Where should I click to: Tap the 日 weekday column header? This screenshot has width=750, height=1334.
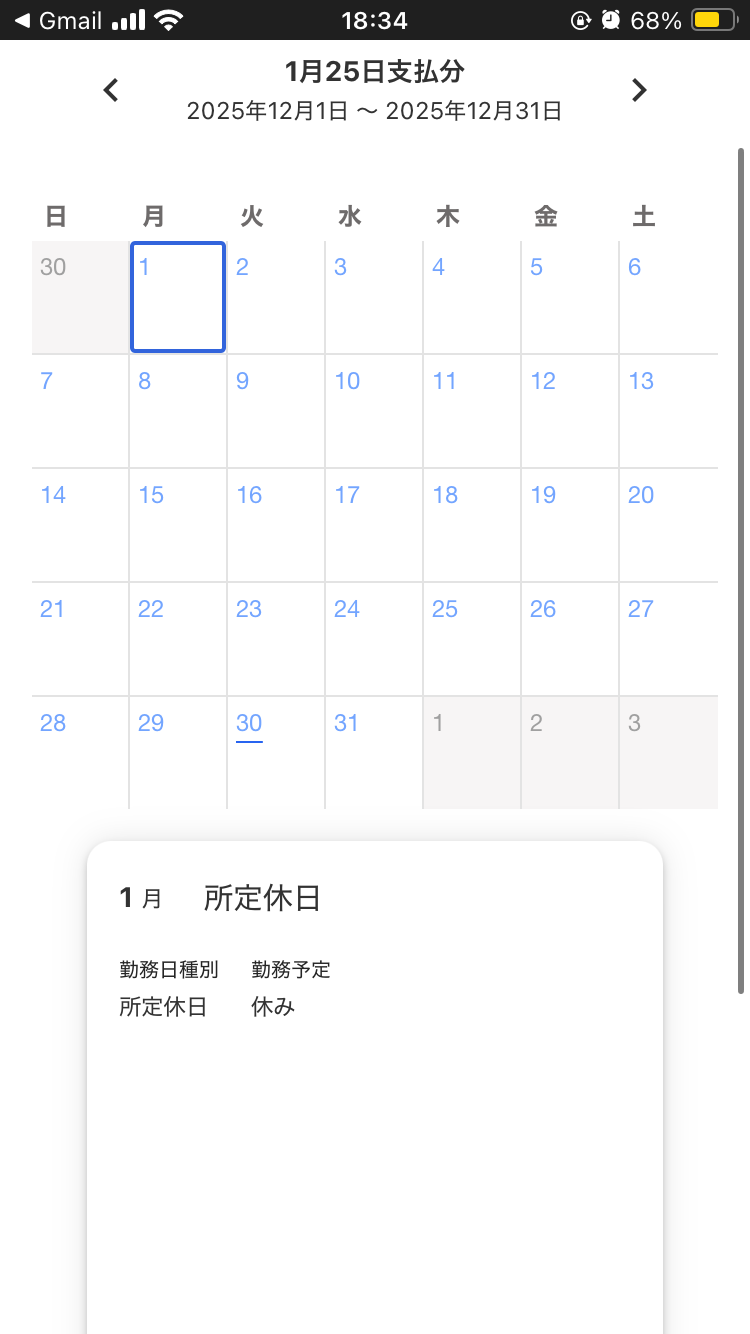click(x=56, y=216)
